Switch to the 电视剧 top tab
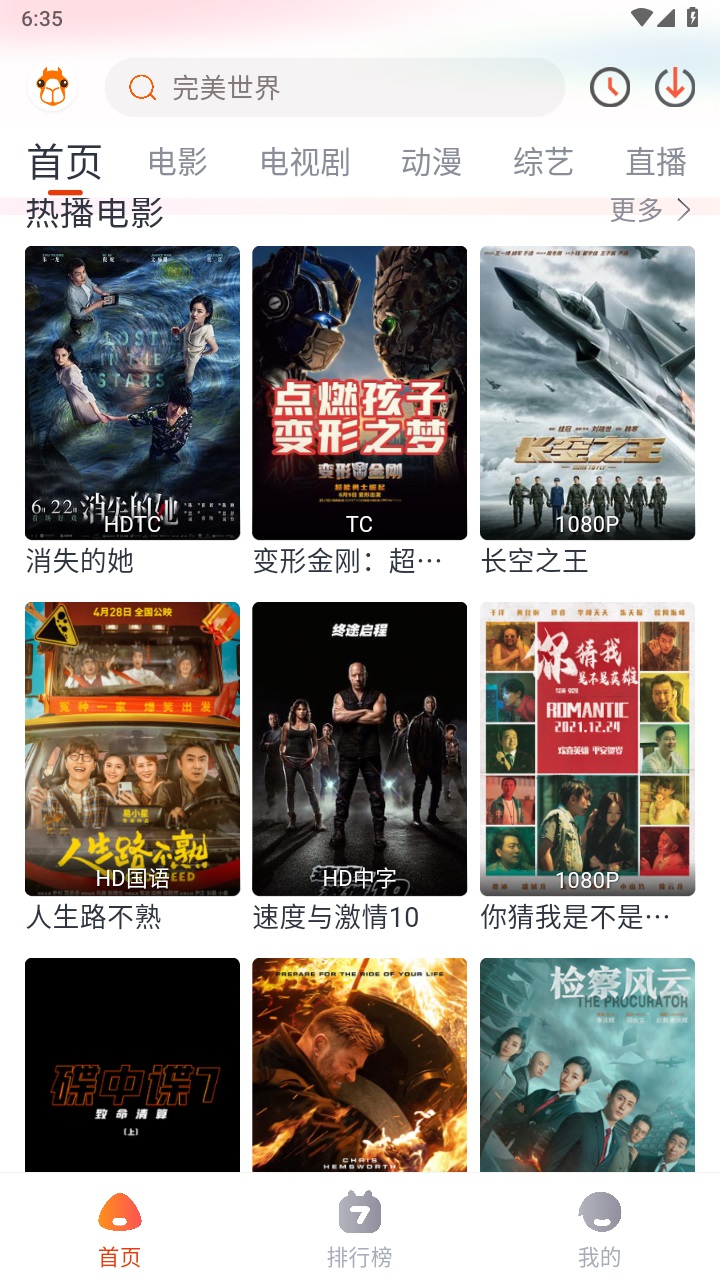The image size is (720, 1280). pyautogui.click(x=305, y=161)
